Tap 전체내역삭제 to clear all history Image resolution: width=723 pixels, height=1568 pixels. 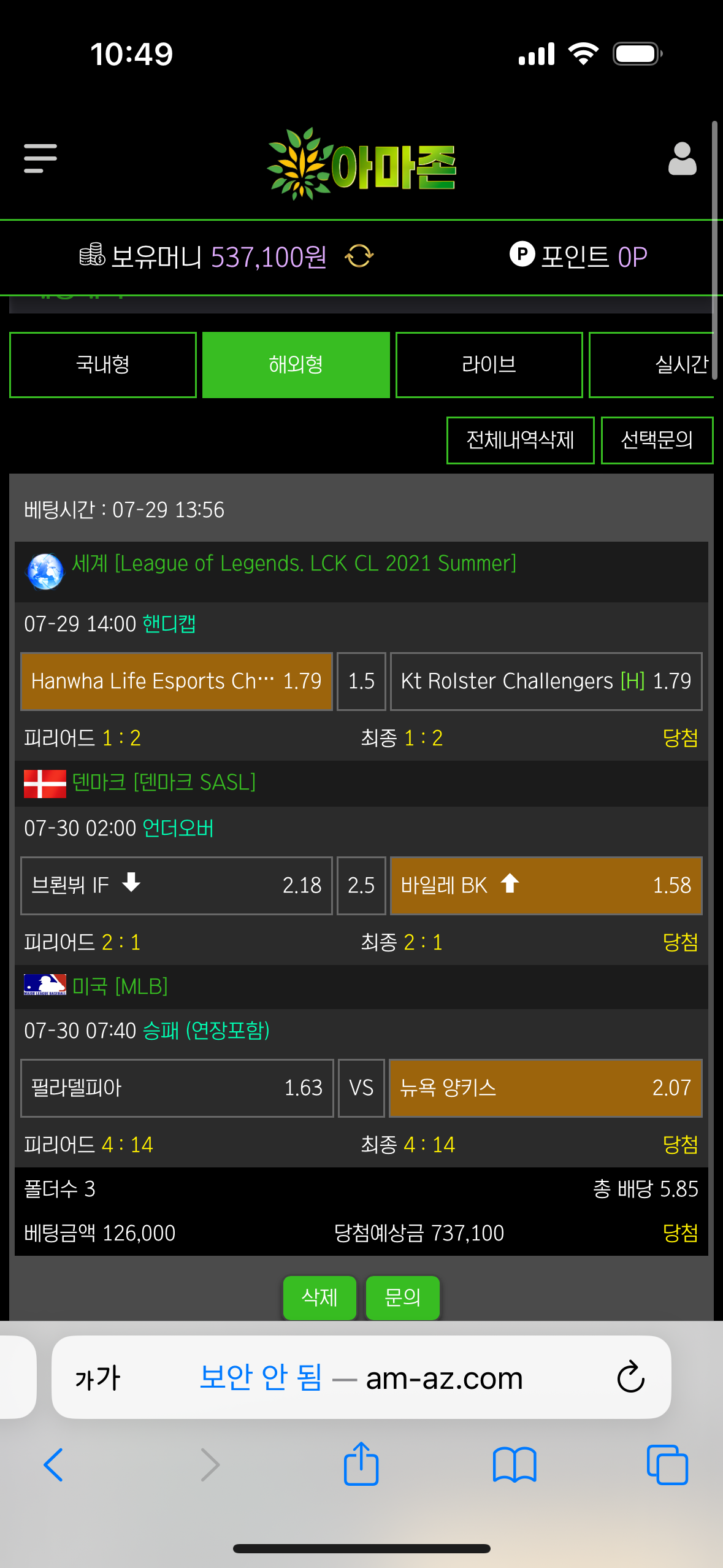521,440
